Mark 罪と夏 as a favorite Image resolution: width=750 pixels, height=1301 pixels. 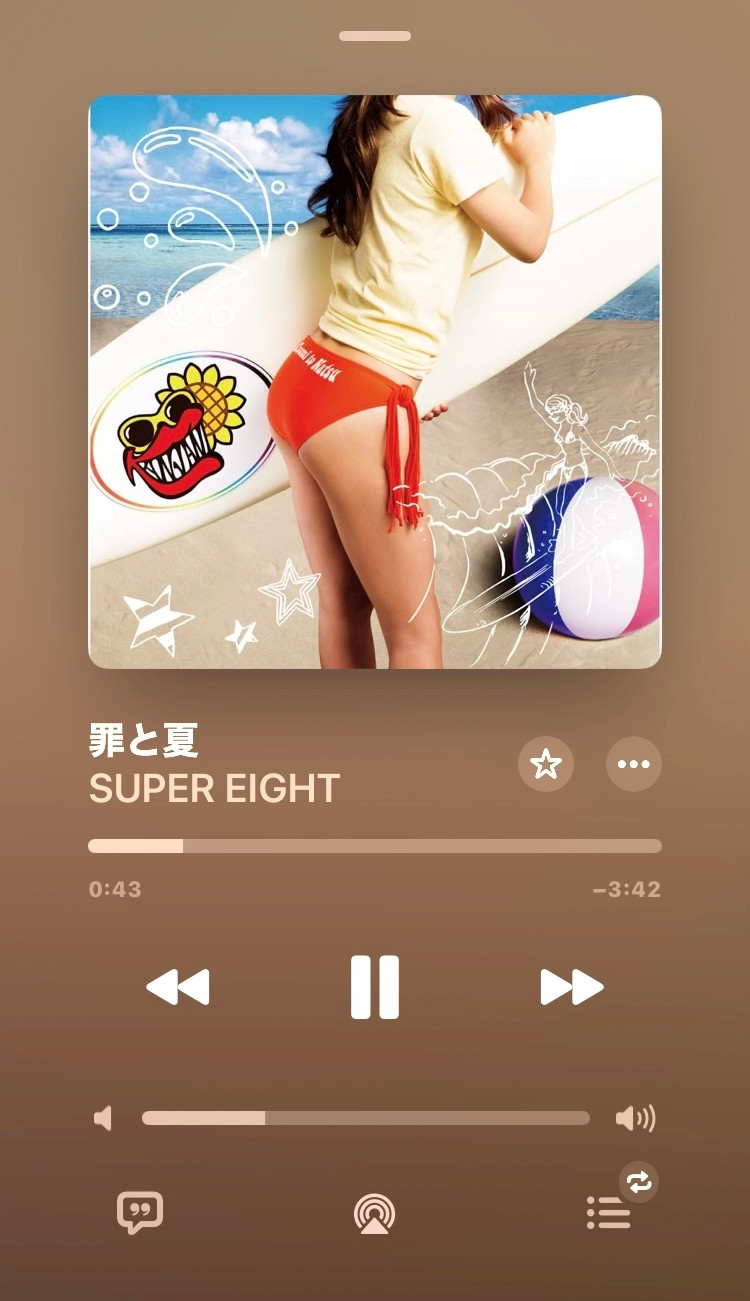(546, 764)
